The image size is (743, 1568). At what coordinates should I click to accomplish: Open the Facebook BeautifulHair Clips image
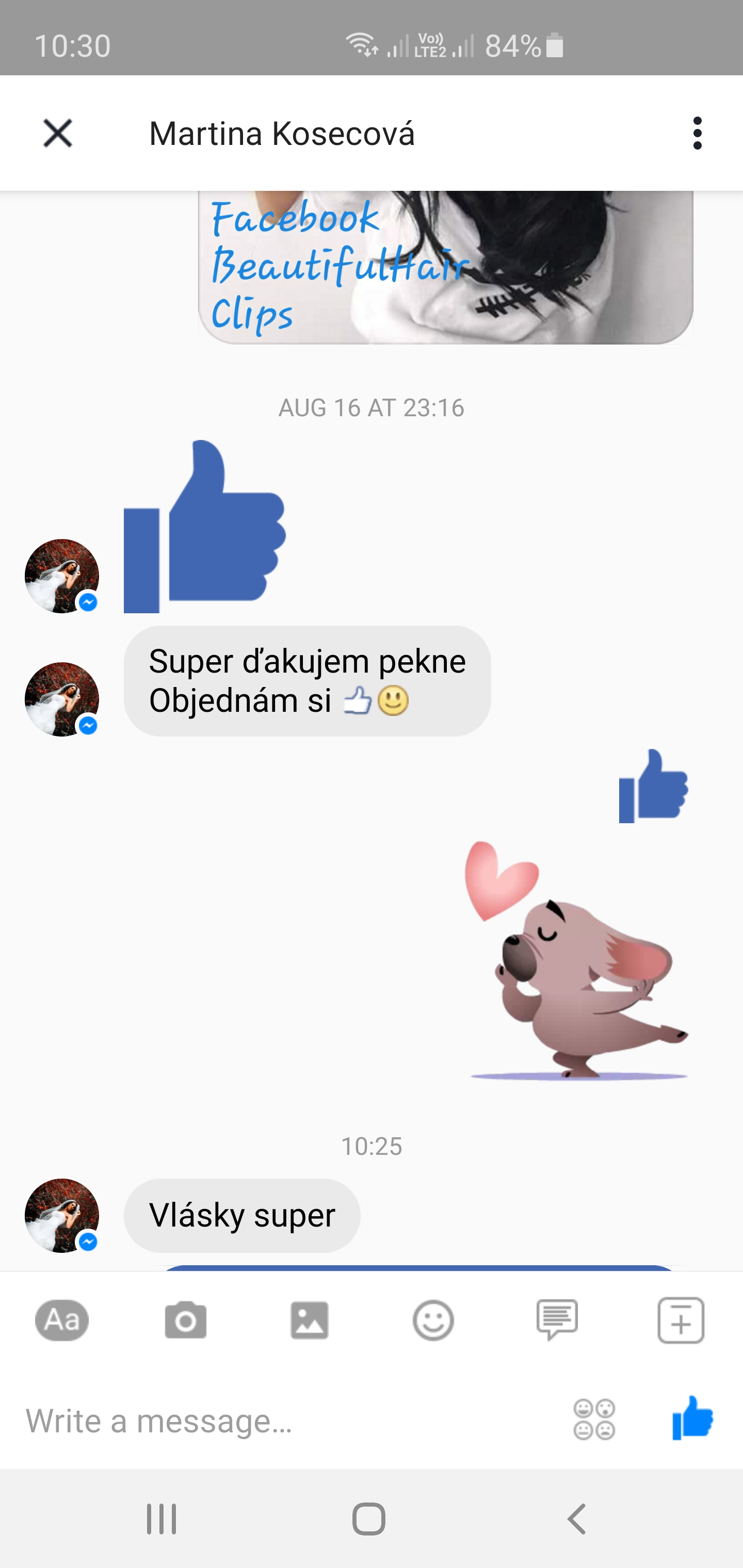click(x=446, y=268)
